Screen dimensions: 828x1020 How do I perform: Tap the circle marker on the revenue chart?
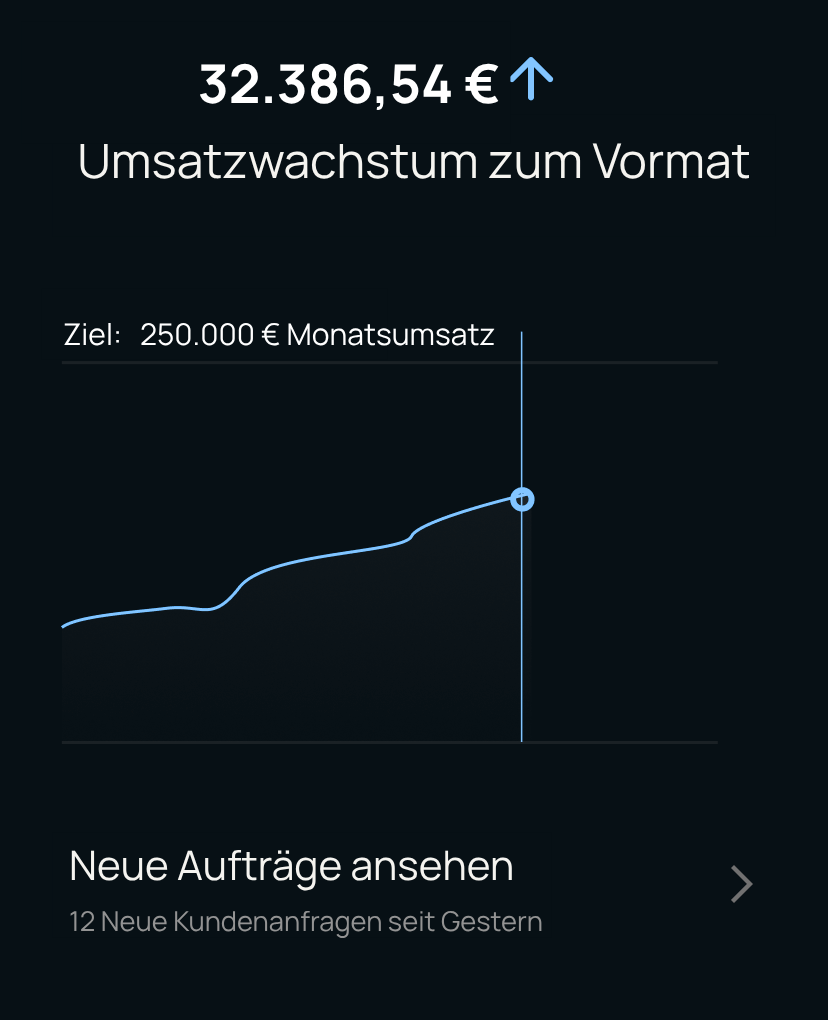coord(522,500)
